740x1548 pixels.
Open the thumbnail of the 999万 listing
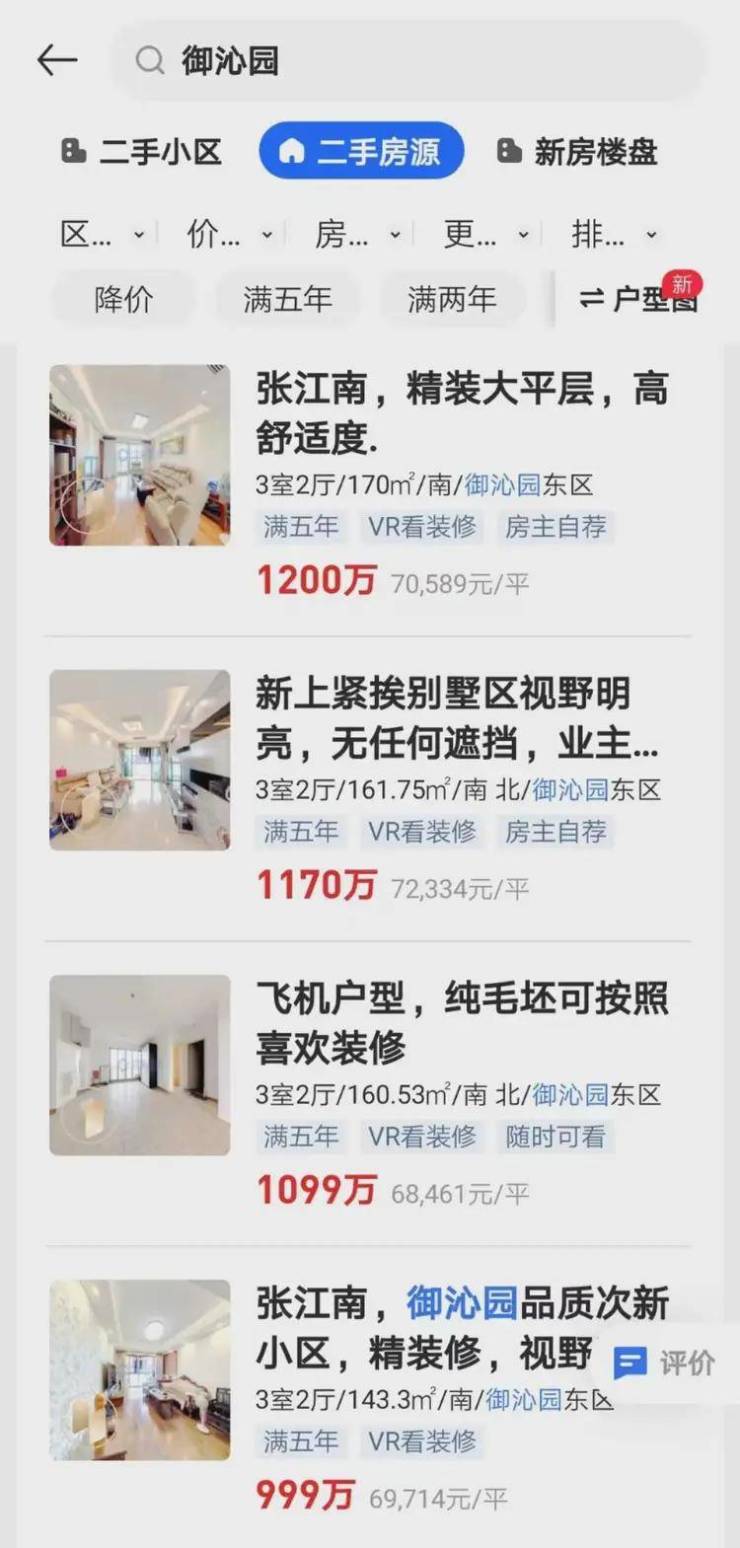pos(139,1370)
